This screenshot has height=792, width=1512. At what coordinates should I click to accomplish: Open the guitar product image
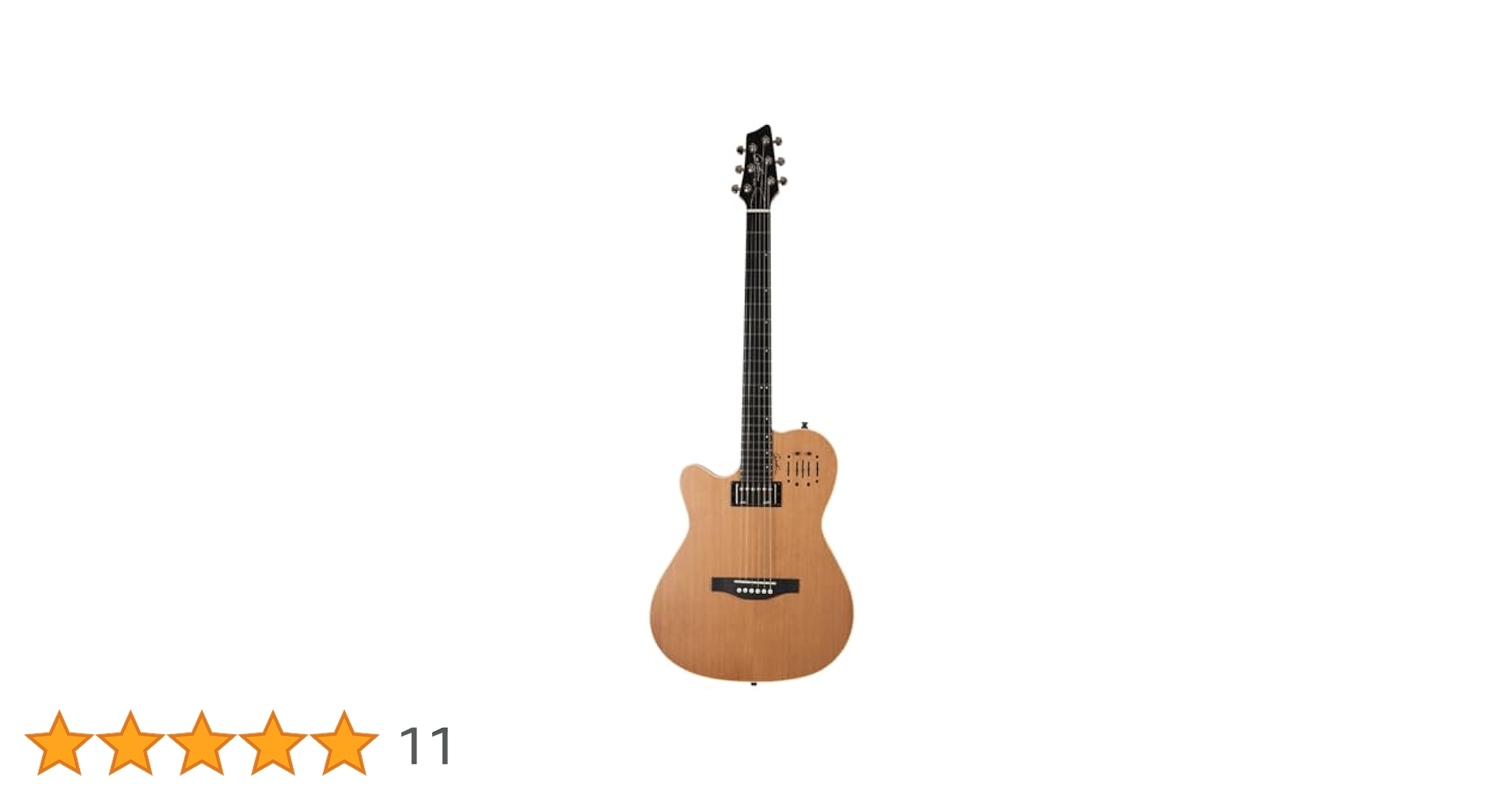pos(753,404)
